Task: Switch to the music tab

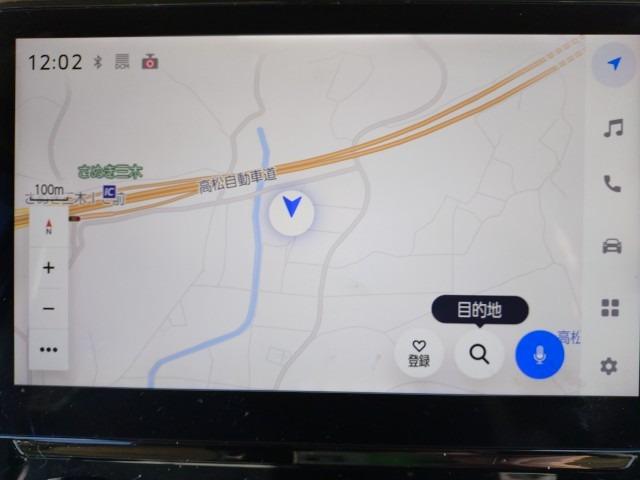Action: [x=611, y=128]
